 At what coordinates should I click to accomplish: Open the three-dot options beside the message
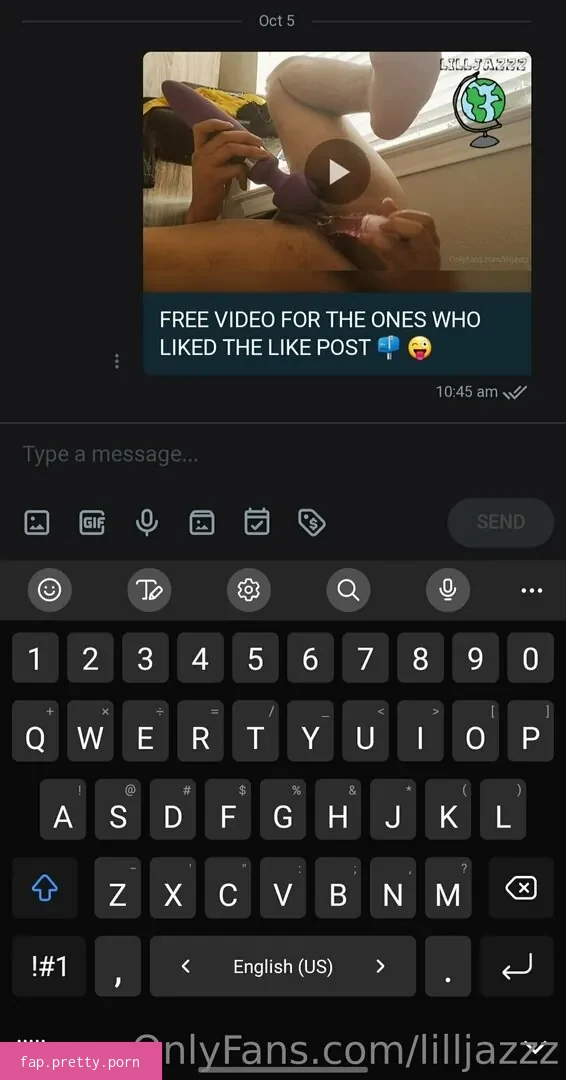(x=117, y=361)
